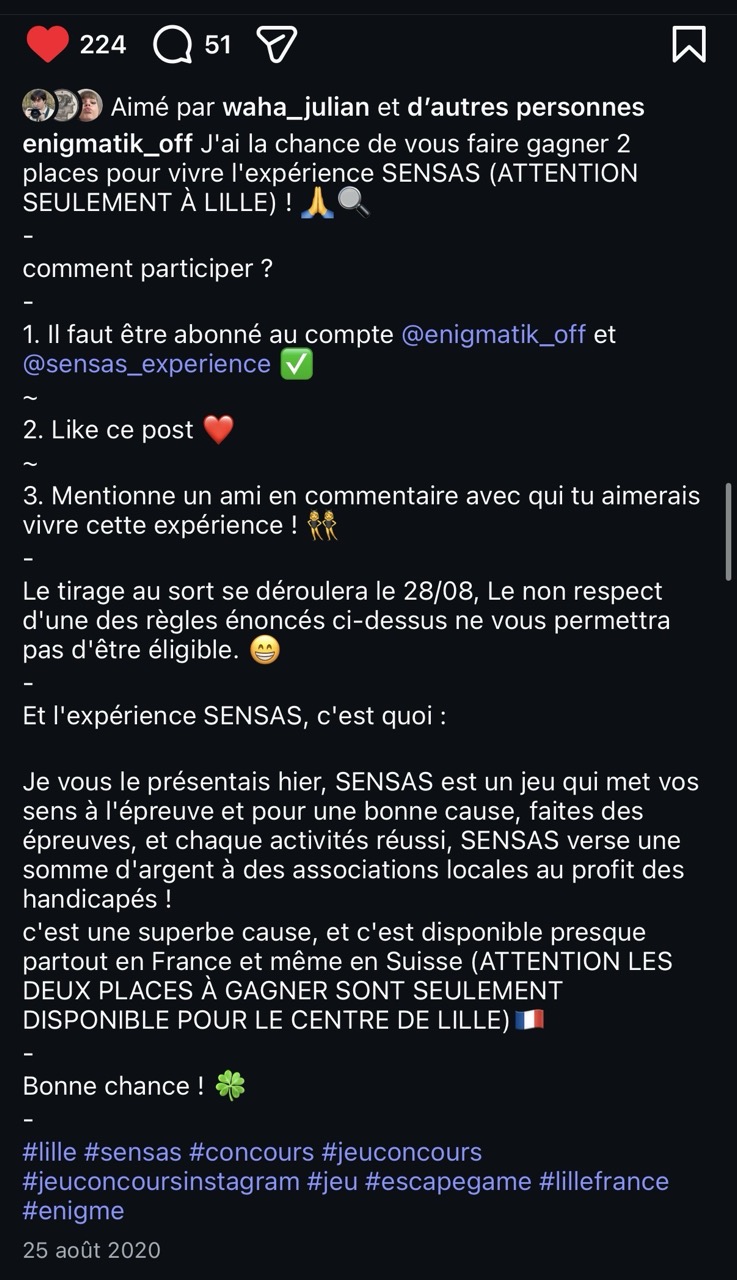Share the post via paper plane icon

click(x=277, y=44)
